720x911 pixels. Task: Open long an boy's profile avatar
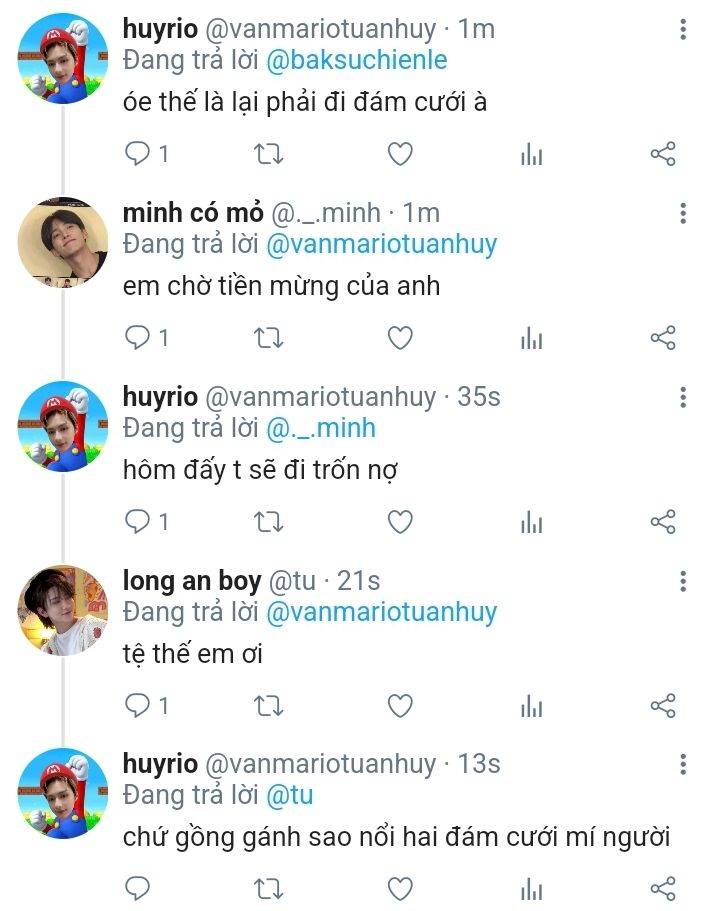[63, 610]
